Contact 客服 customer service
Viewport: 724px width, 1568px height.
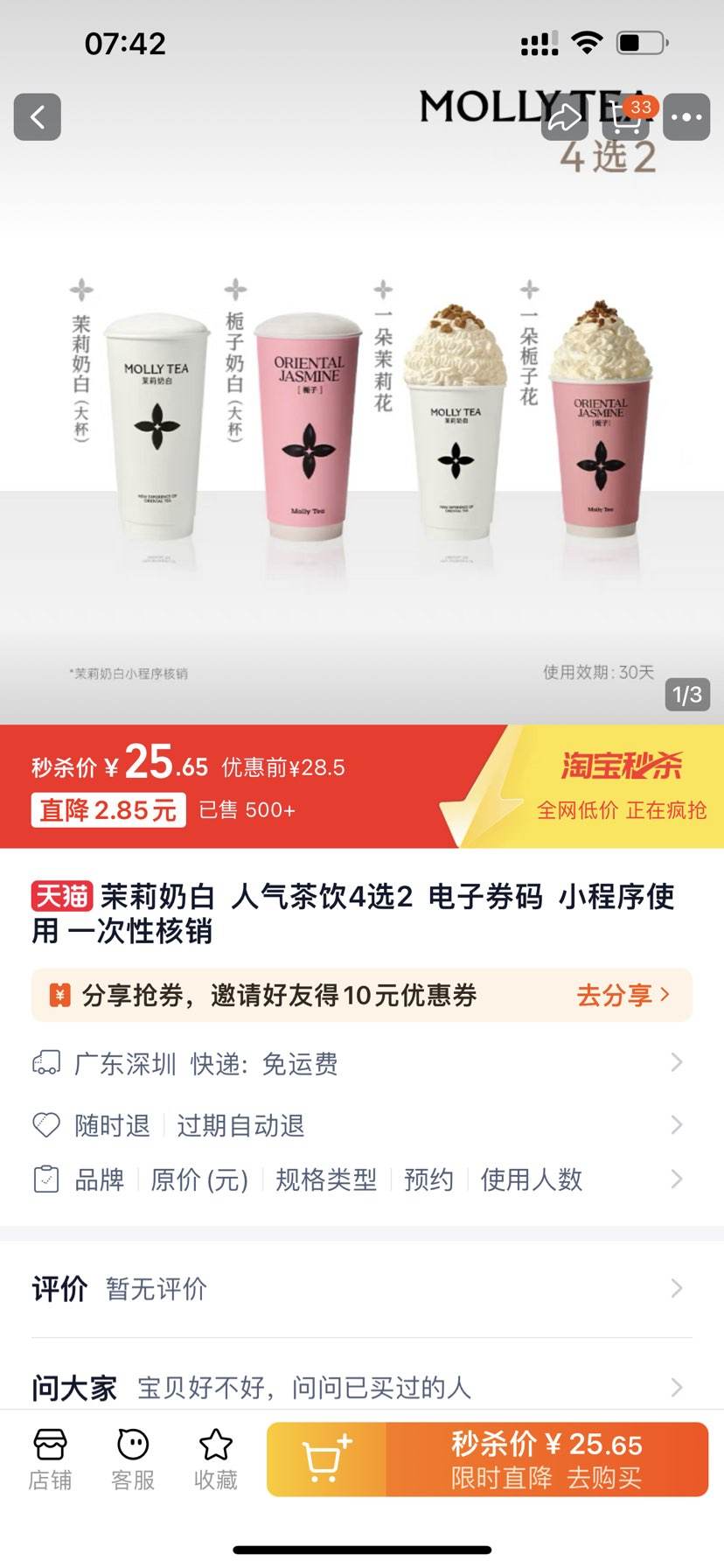[x=133, y=1459]
